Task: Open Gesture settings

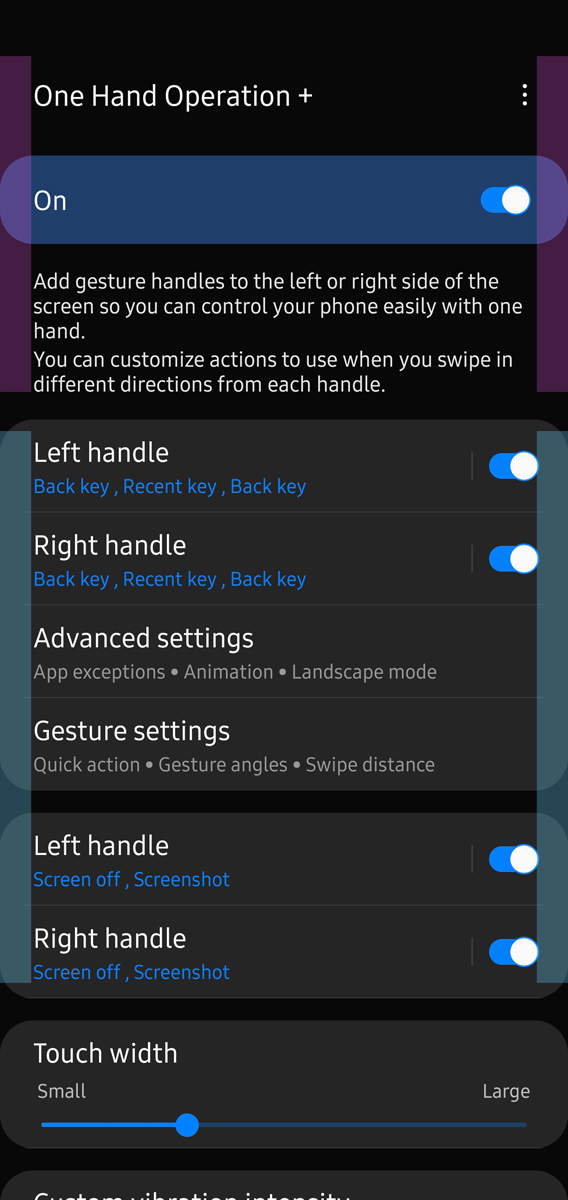Action: click(x=284, y=745)
